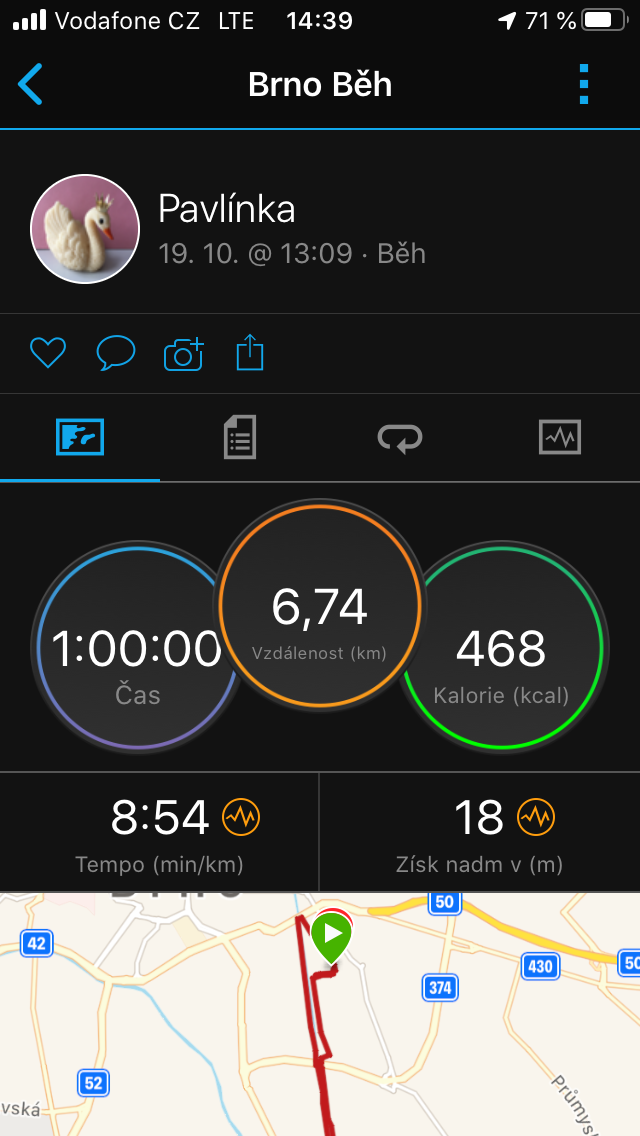This screenshot has width=640, height=1136.
Task: Open the chart icon beside Tempo 8:54
Action: pos(241,817)
